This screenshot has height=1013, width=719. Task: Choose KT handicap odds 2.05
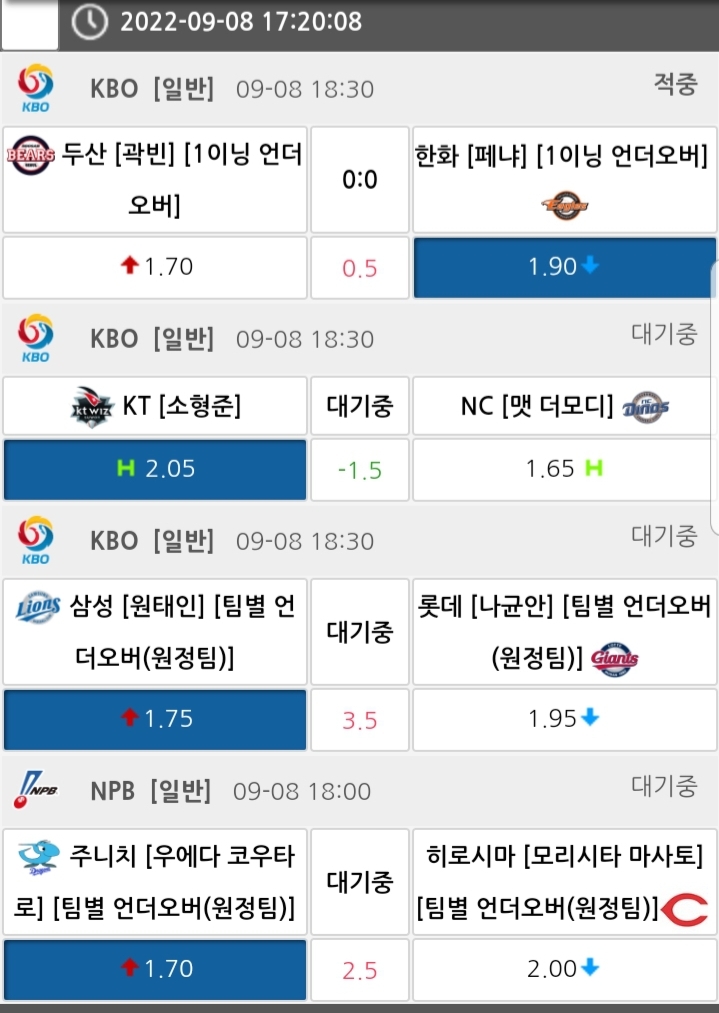coord(155,469)
